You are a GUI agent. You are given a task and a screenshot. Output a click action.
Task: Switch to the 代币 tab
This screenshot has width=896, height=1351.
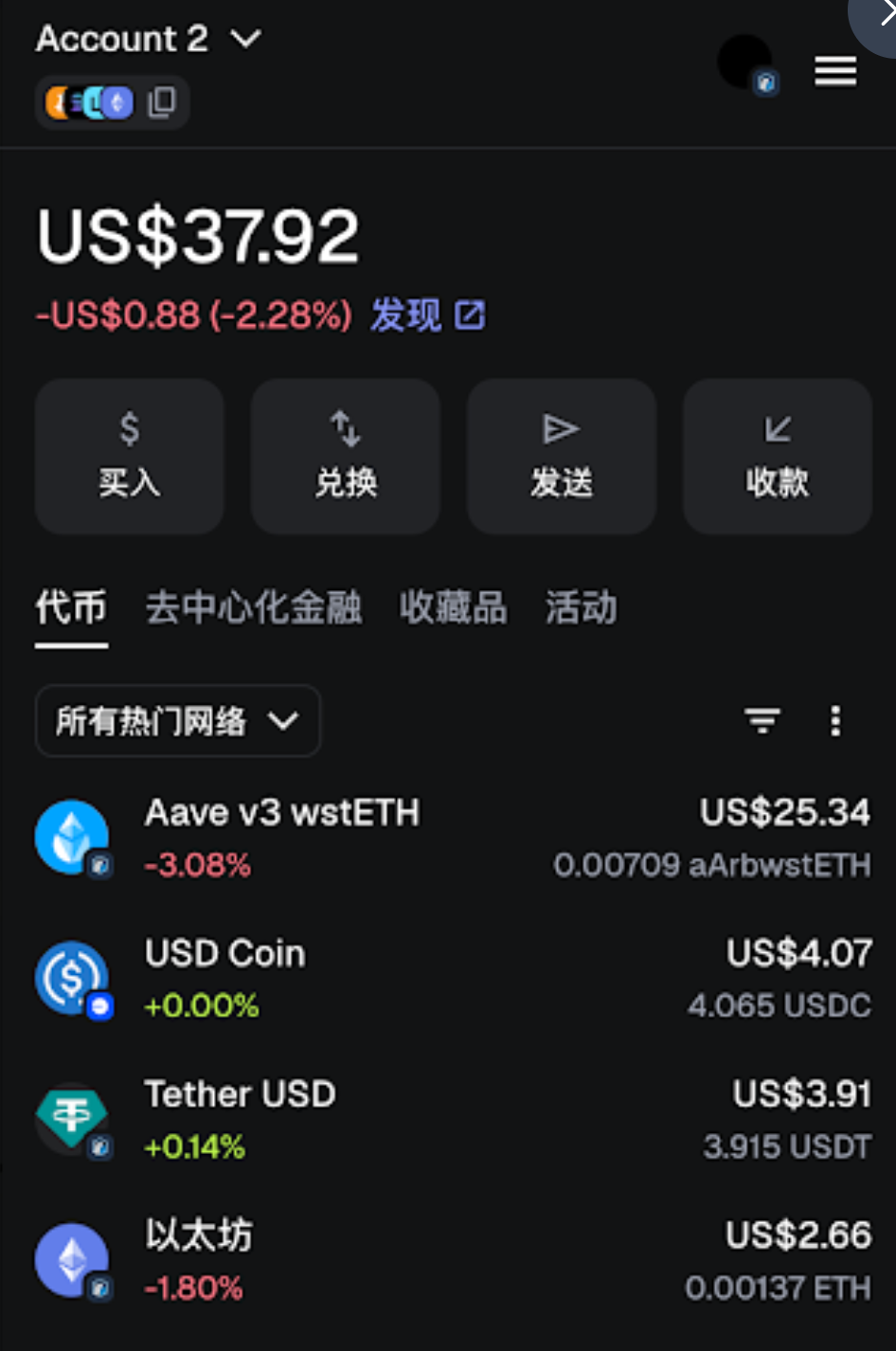[71, 608]
